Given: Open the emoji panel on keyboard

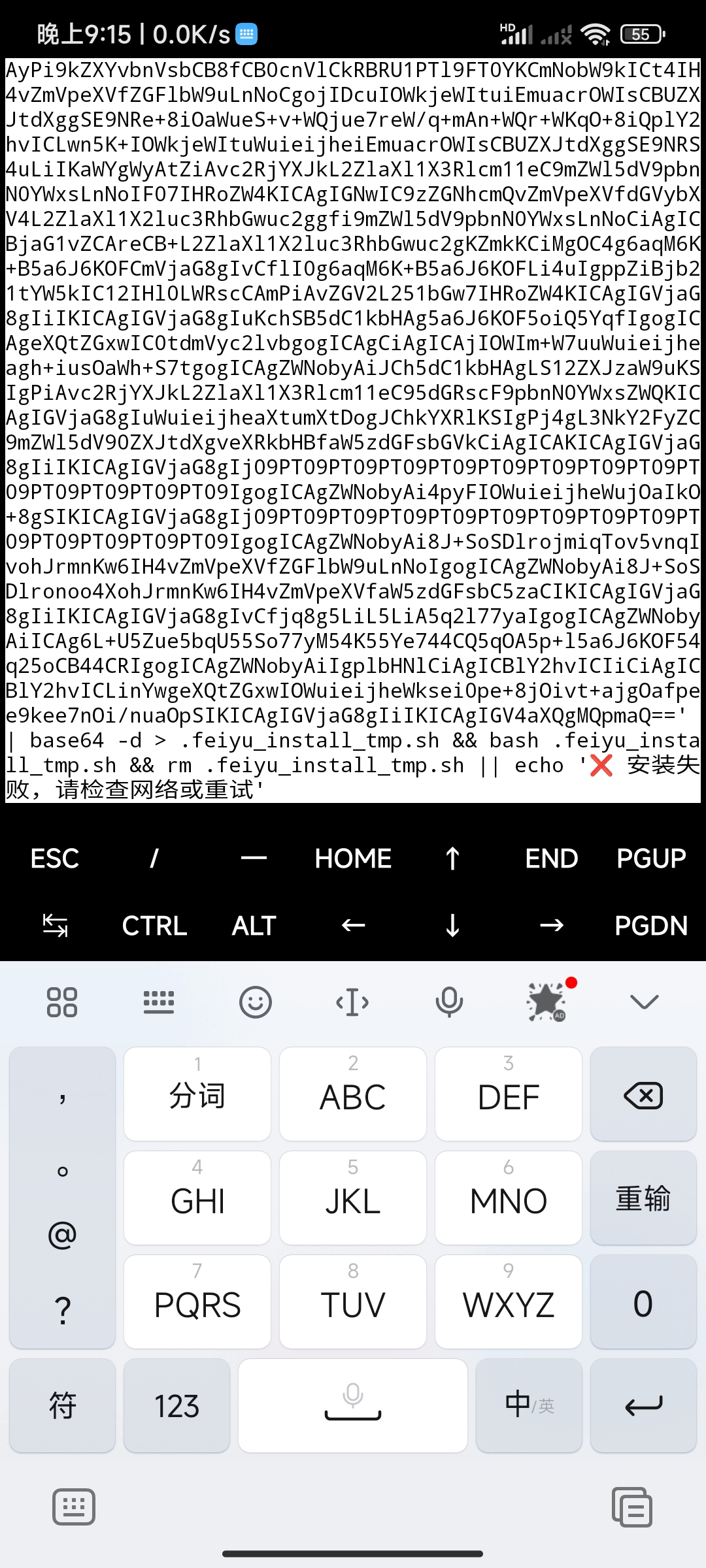Looking at the screenshot, I should pyautogui.click(x=255, y=1002).
